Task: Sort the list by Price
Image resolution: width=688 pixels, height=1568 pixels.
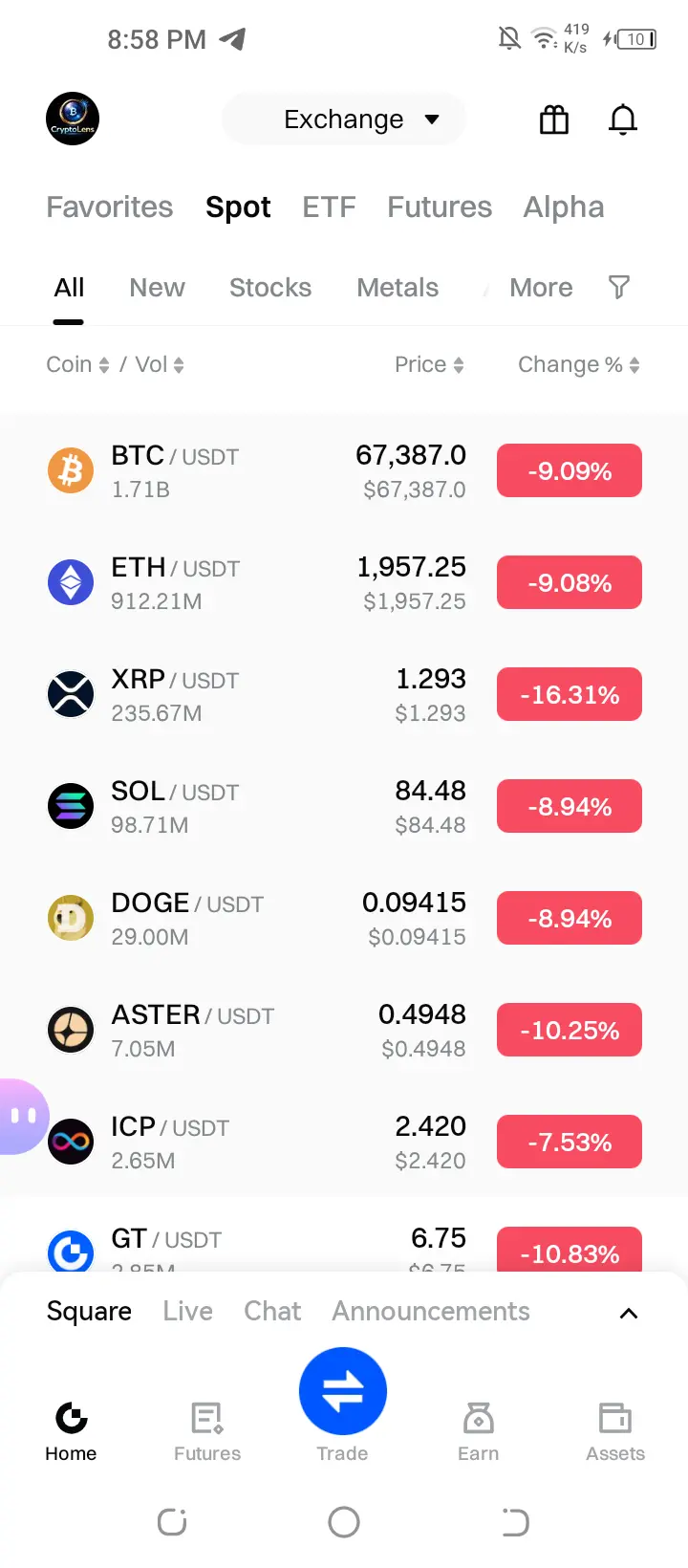Action: click(x=429, y=364)
